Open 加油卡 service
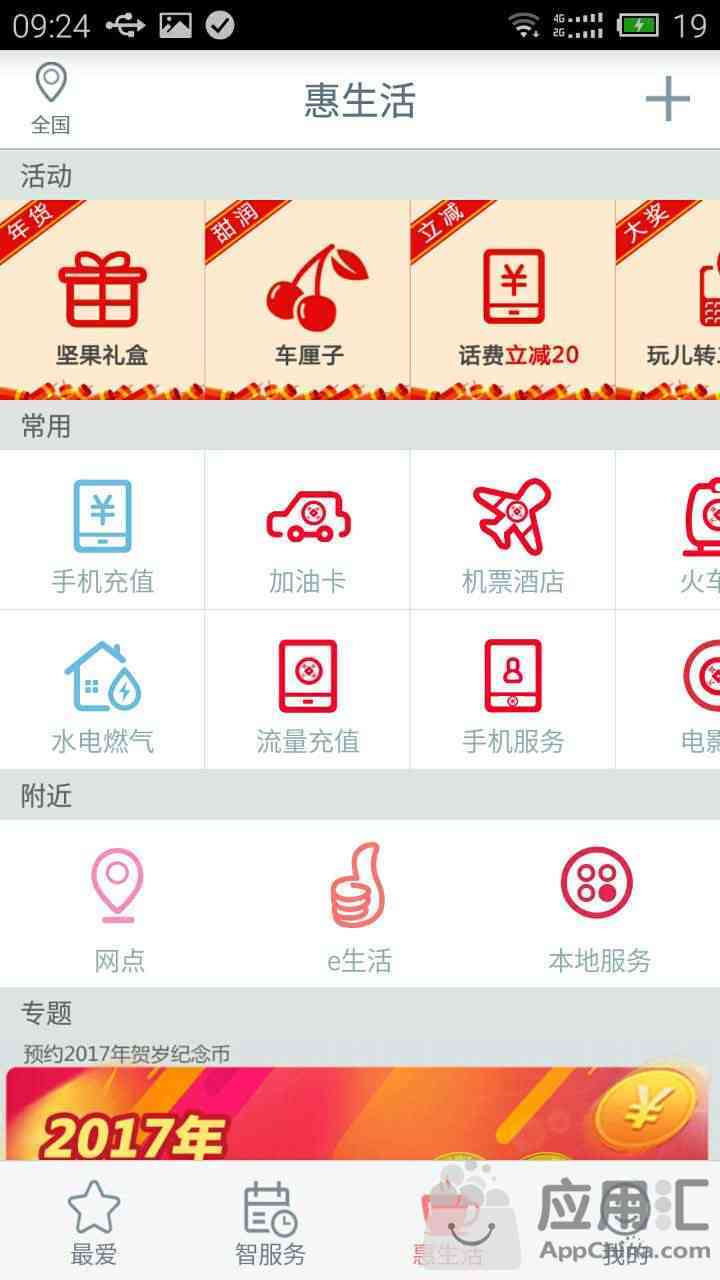 (x=308, y=530)
